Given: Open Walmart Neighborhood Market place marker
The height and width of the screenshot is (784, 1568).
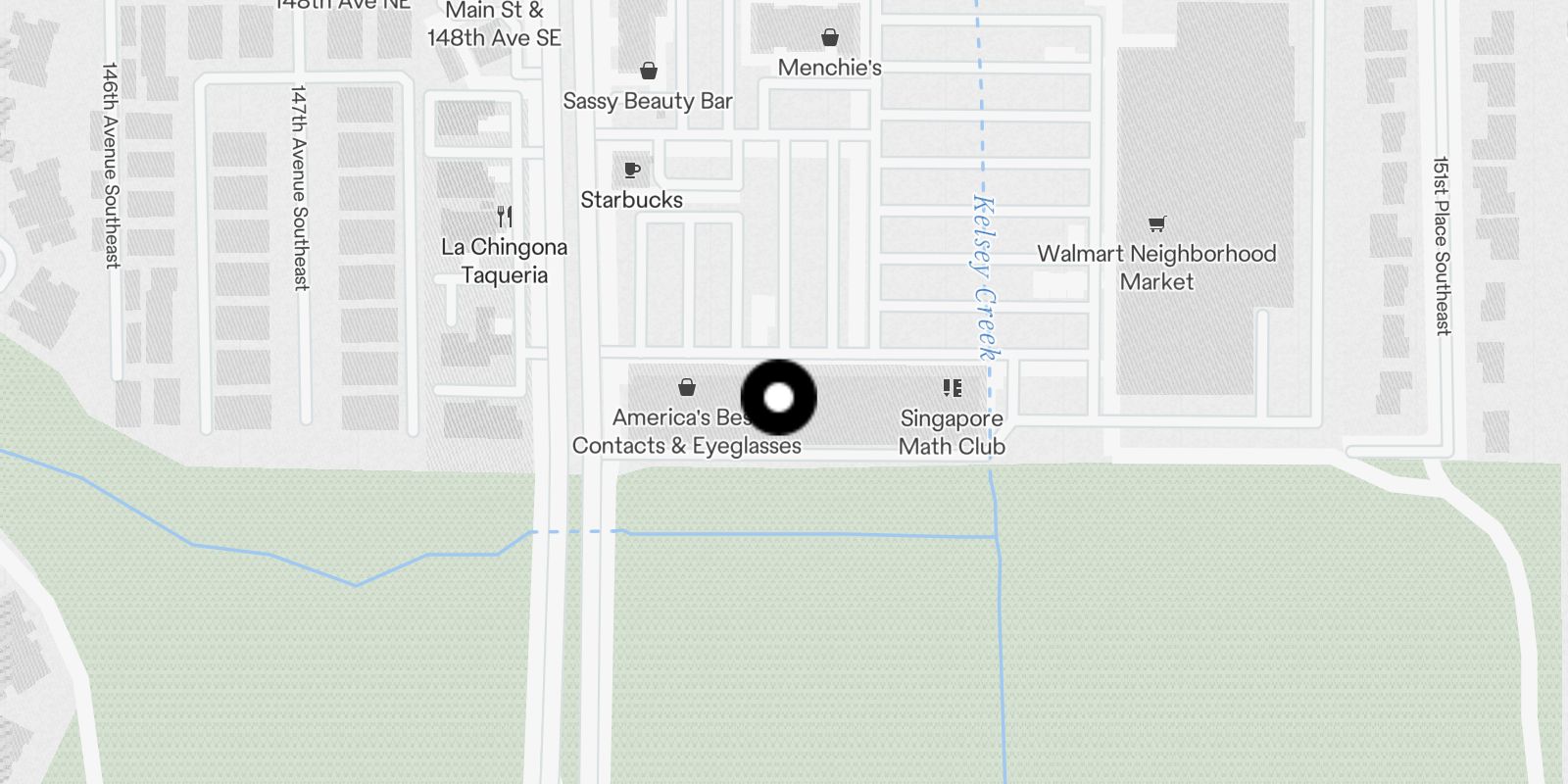Looking at the screenshot, I should click(1156, 225).
